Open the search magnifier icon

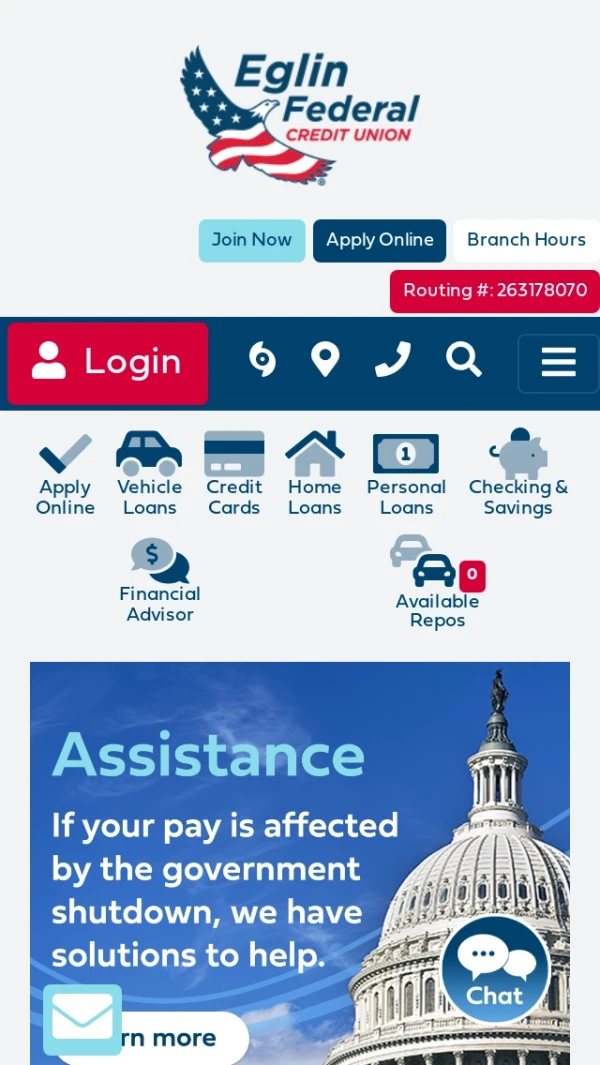tap(464, 360)
